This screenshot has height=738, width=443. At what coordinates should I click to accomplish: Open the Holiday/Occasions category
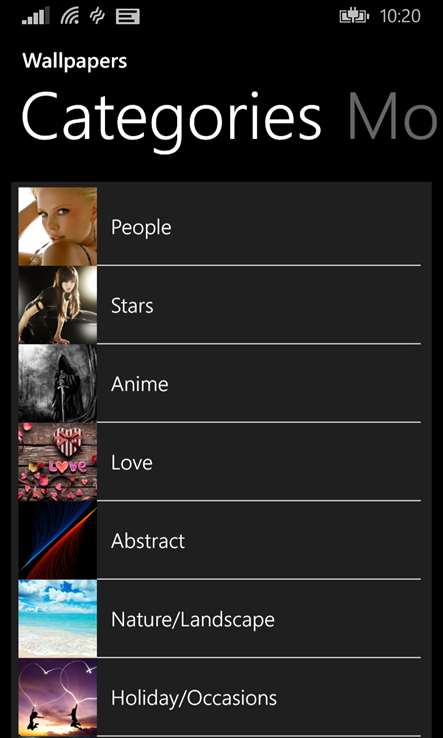click(219, 697)
